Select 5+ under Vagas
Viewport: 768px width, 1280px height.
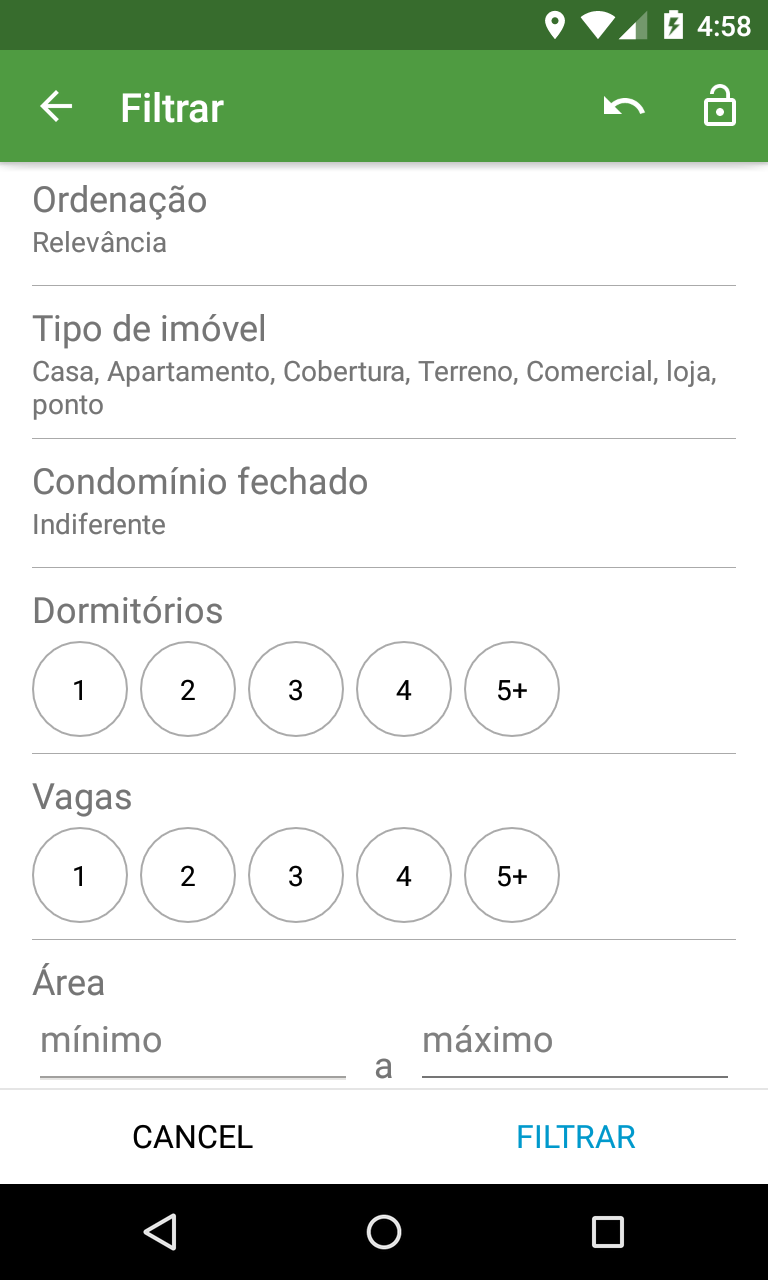pyautogui.click(x=512, y=876)
